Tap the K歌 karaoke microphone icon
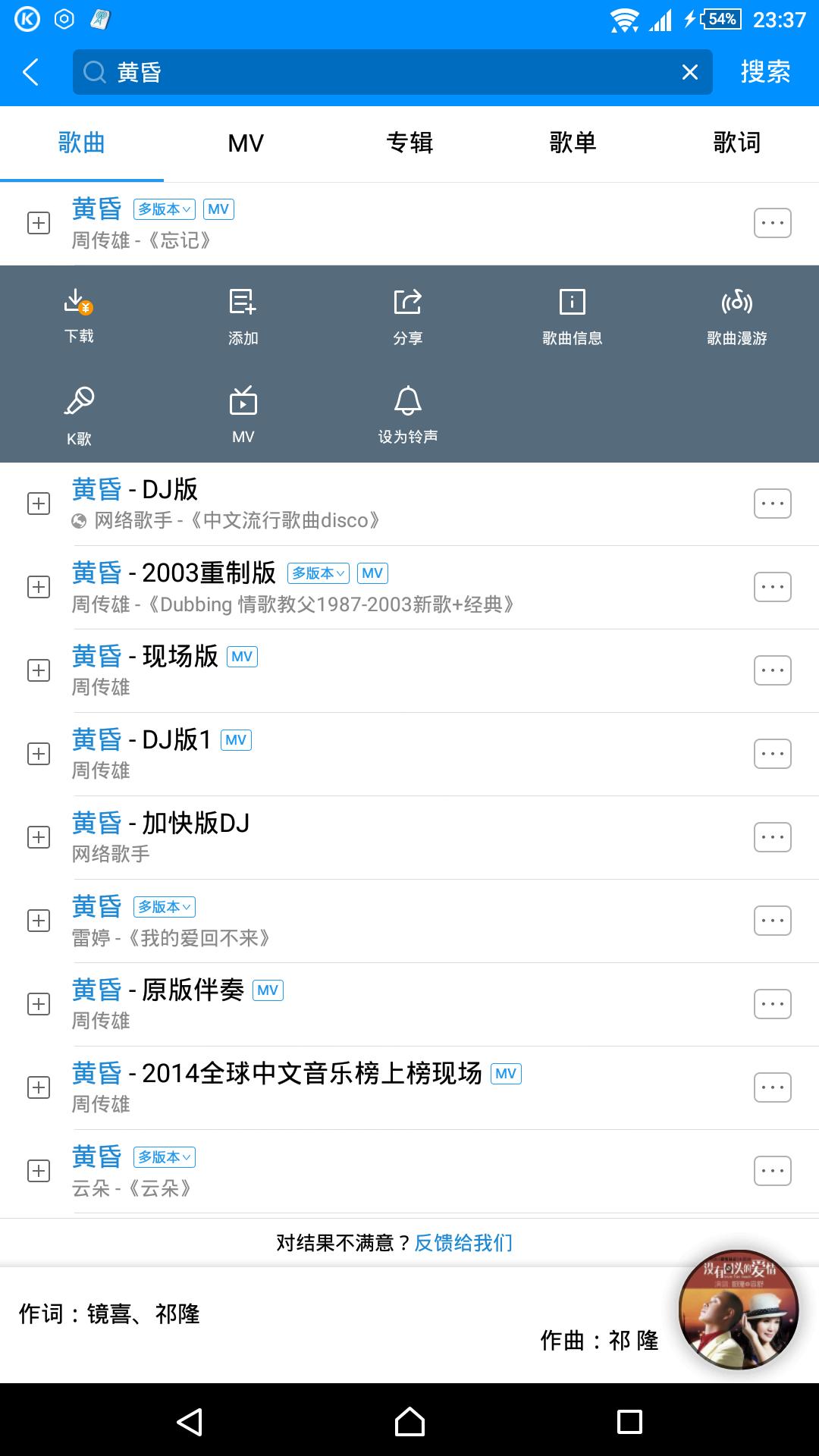The width and height of the screenshot is (819, 1456). click(x=79, y=413)
